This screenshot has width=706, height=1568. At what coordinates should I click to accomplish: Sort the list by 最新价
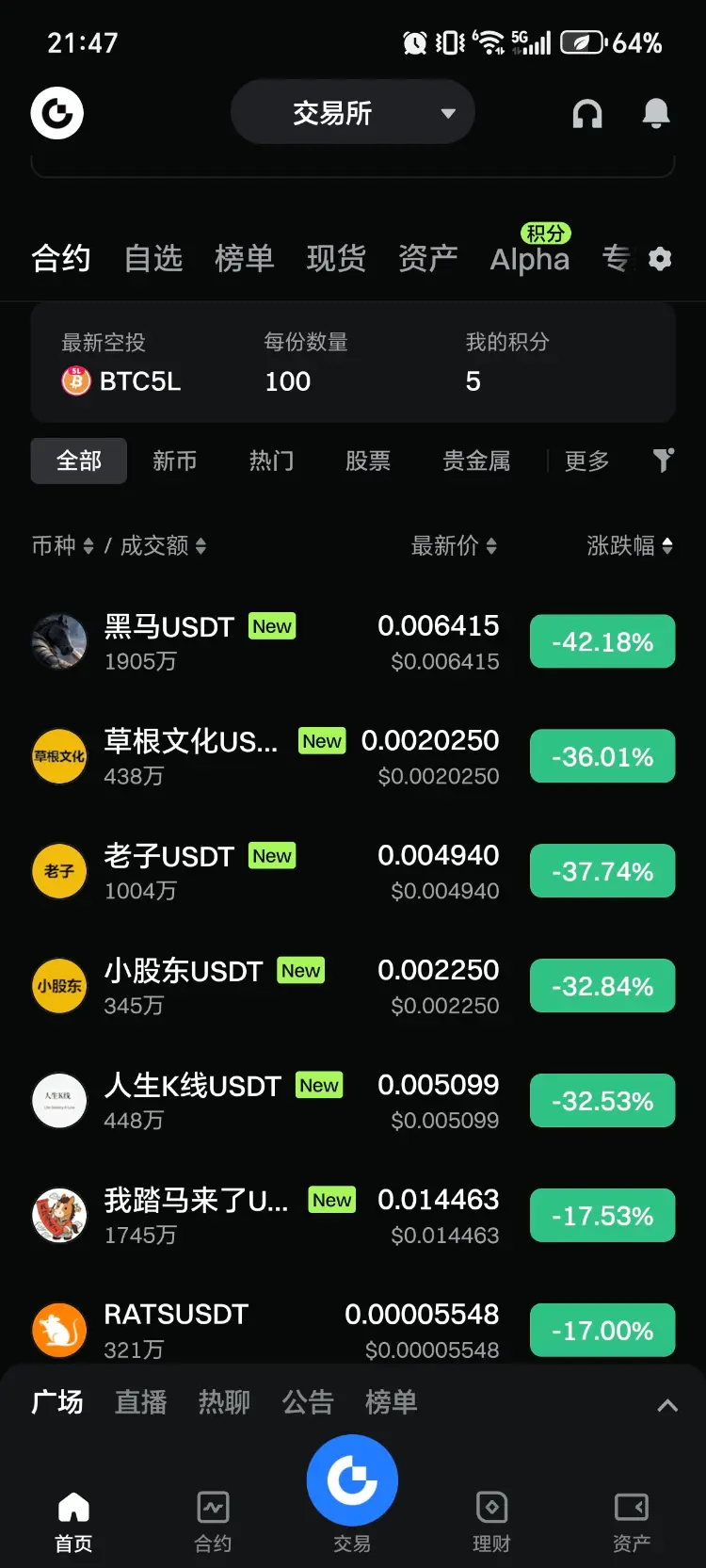pyautogui.click(x=453, y=545)
